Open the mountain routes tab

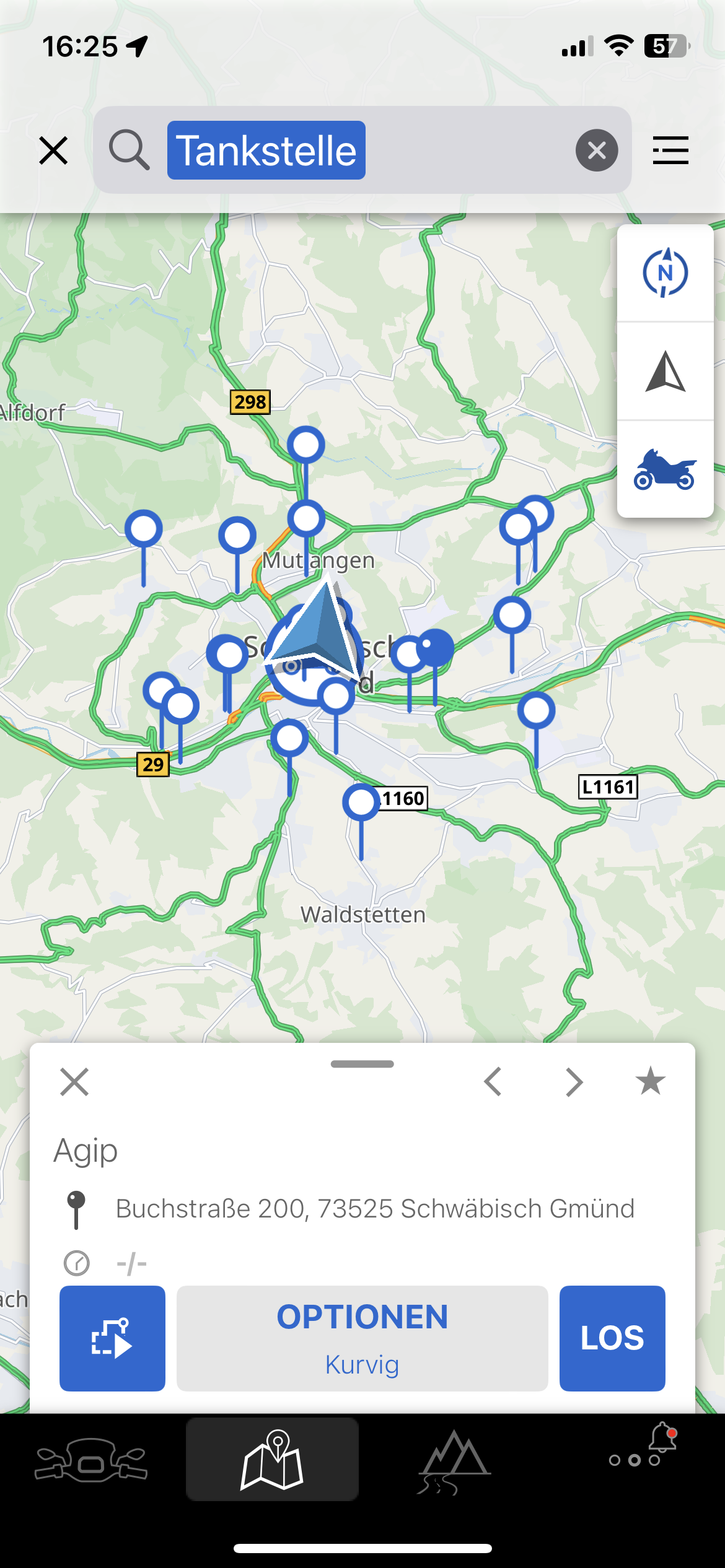[x=454, y=1460]
